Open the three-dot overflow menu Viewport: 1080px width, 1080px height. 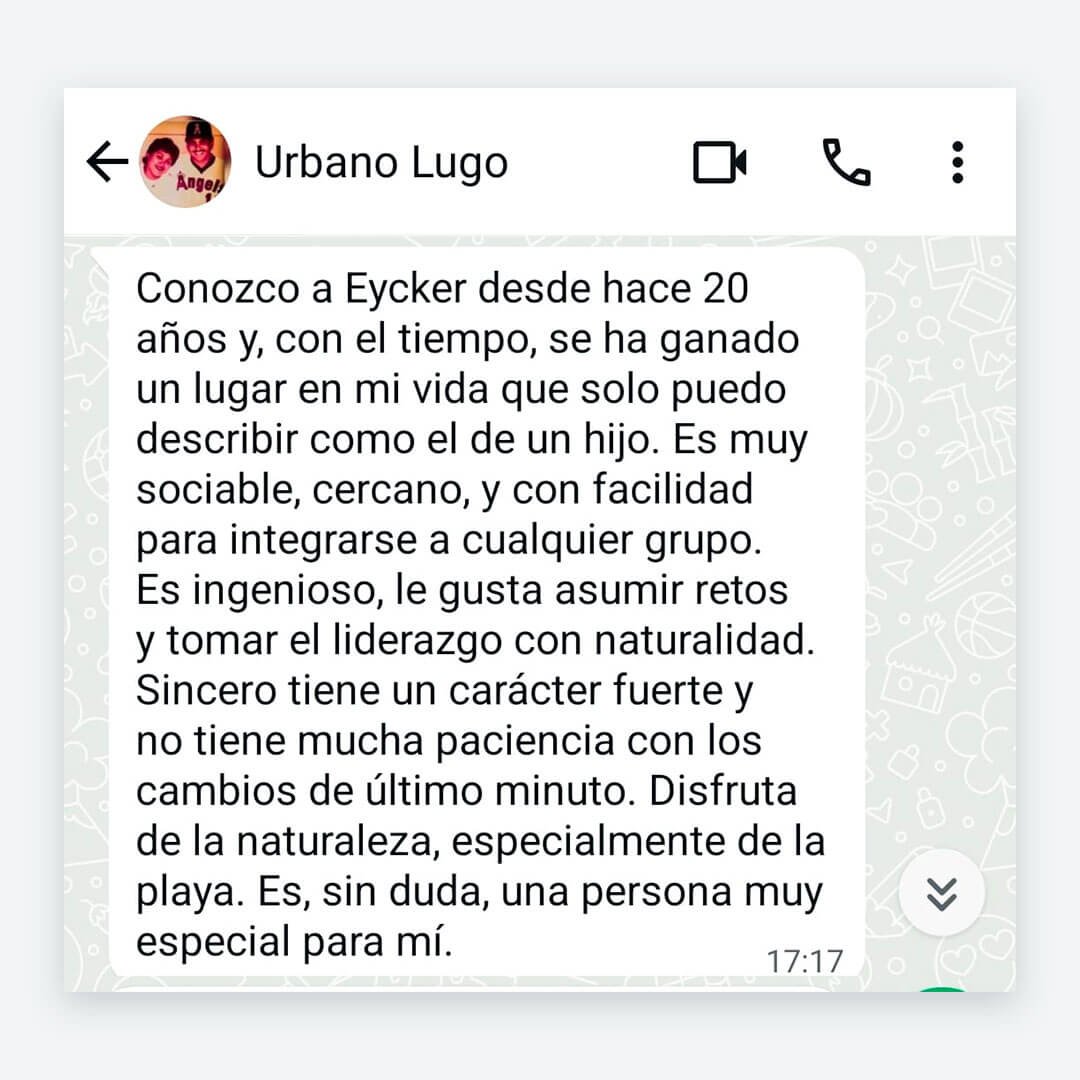957,162
